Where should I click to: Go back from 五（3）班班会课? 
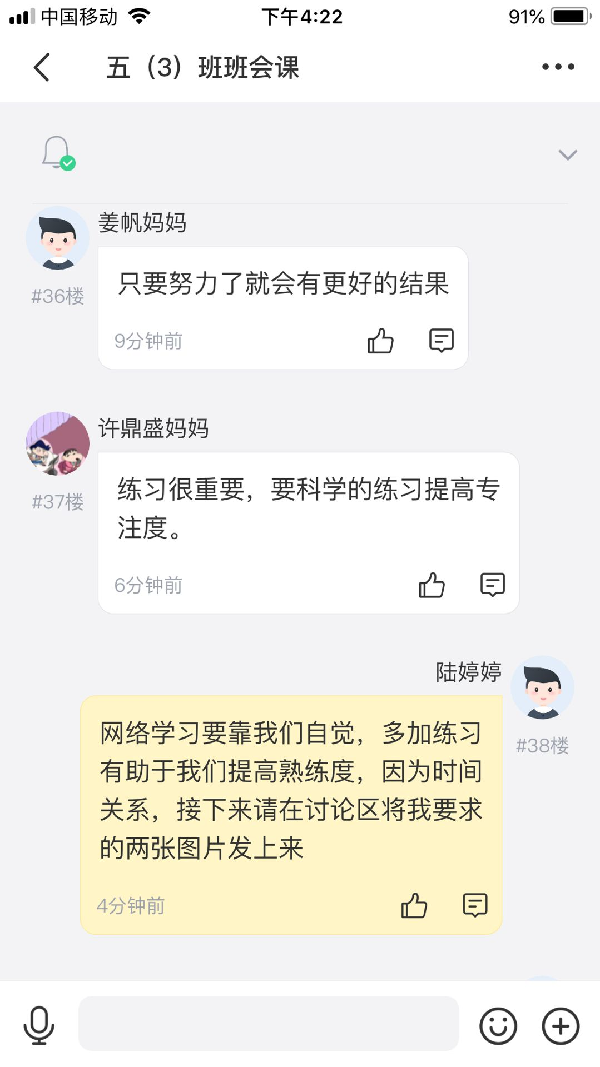(x=41, y=68)
